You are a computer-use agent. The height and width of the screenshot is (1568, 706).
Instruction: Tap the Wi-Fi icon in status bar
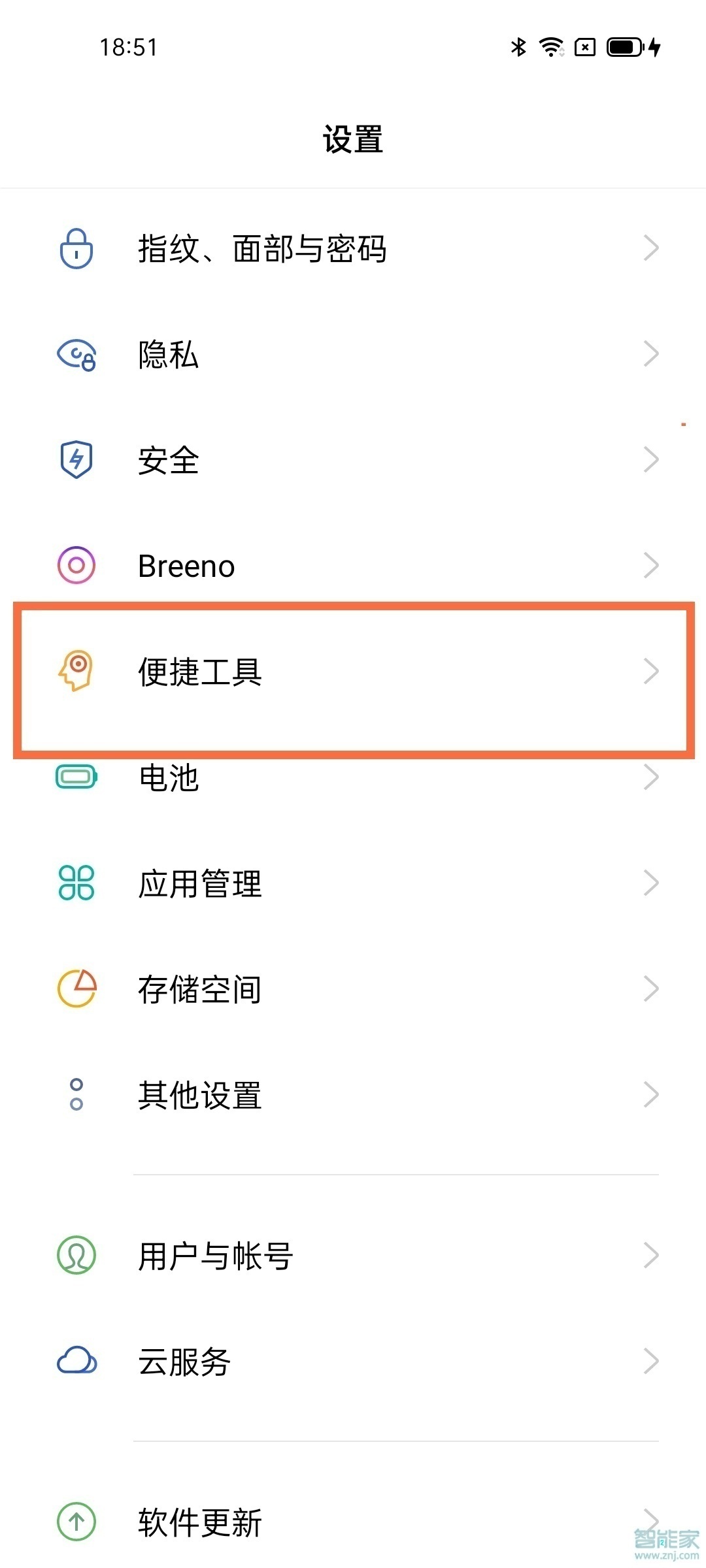click(x=551, y=47)
